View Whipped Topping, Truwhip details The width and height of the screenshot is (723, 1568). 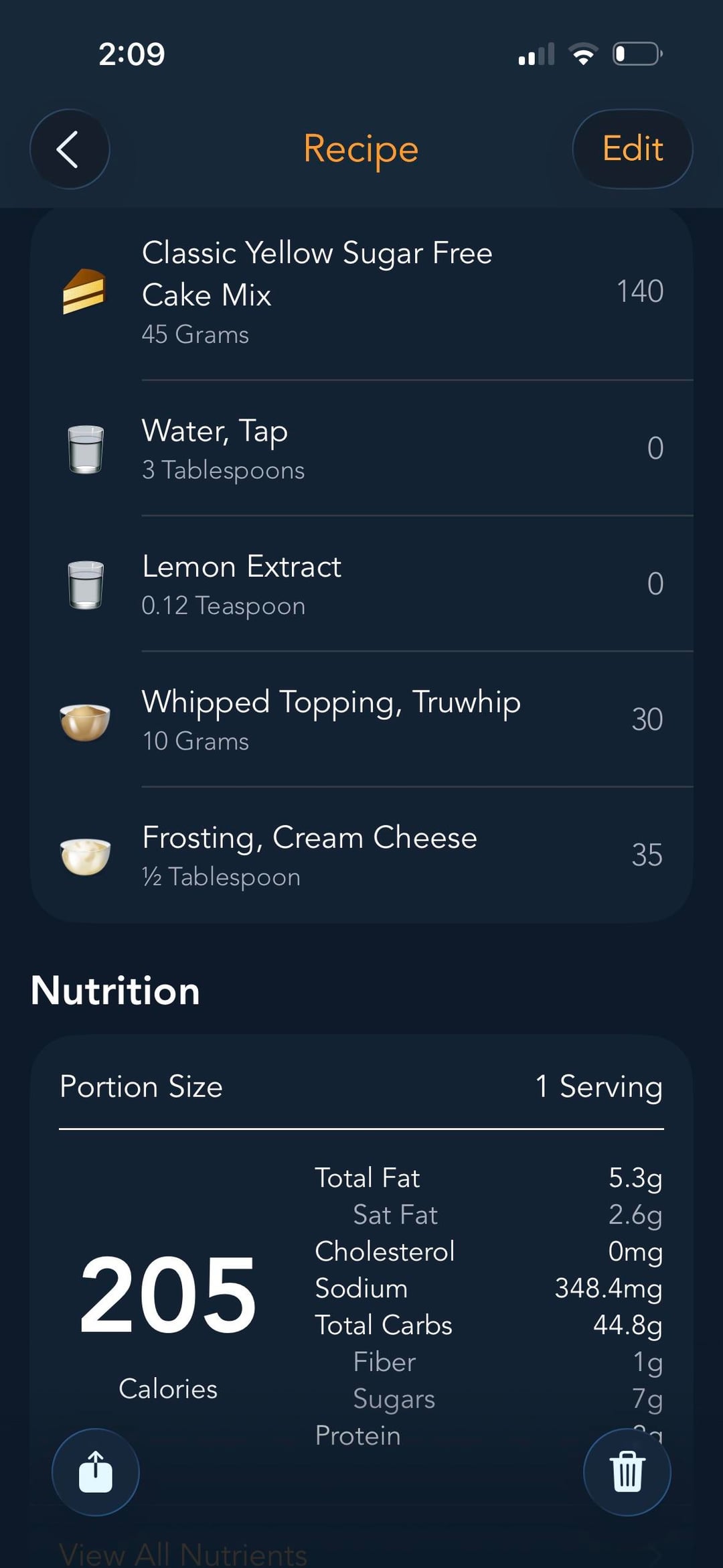coord(361,720)
